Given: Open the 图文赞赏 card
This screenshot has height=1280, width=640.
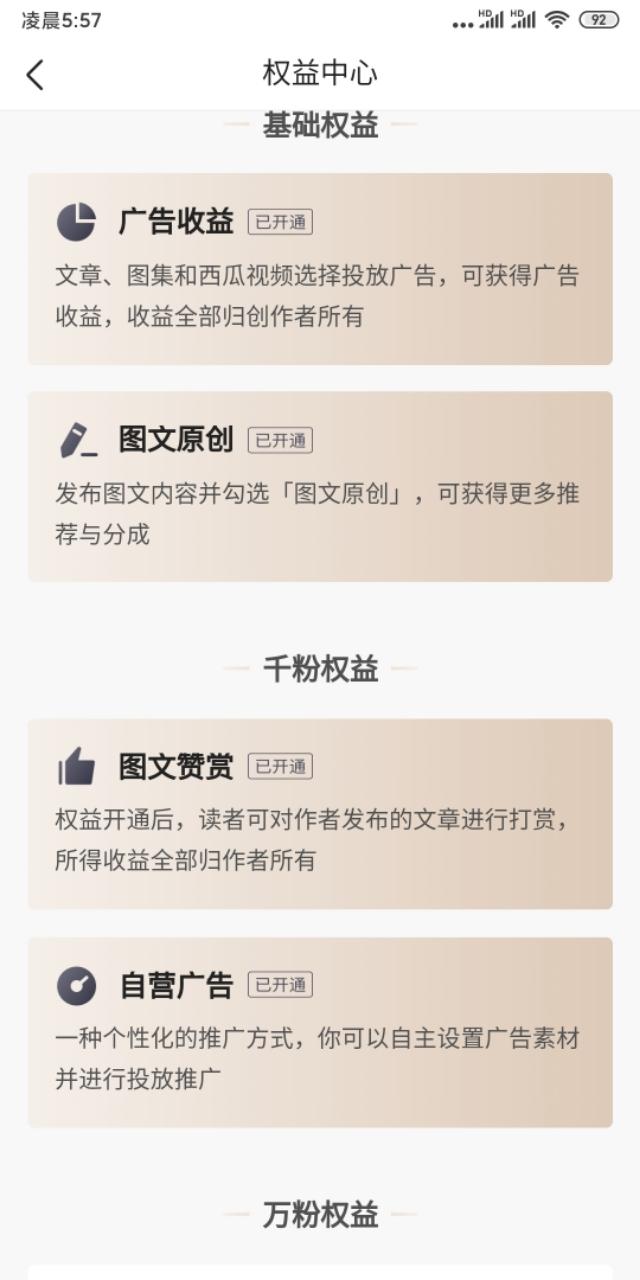Looking at the screenshot, I should 320,814.
